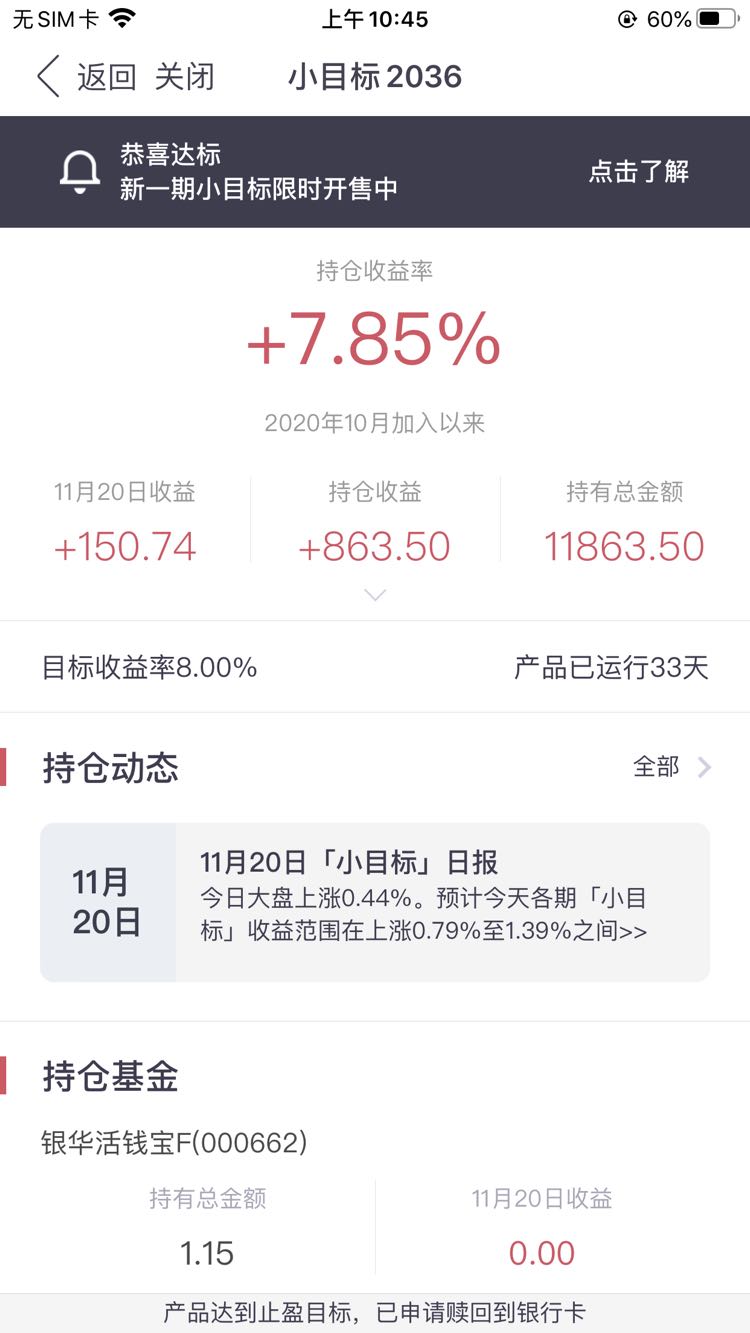
Task: Open the 11月20日「小目标」日报 card
Action: pos(375,902)
